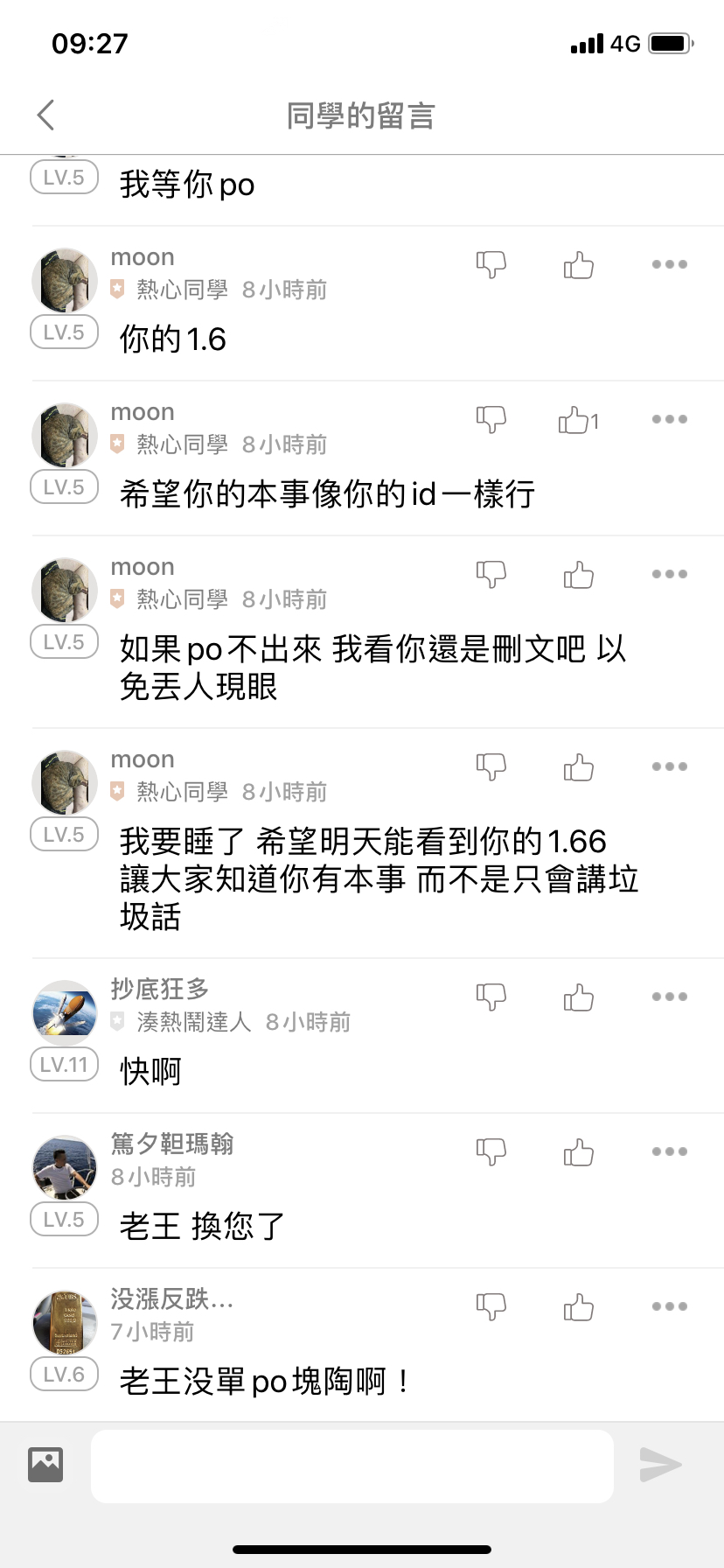View 抄底狂多's profile avatar

tap(65, 1012)
